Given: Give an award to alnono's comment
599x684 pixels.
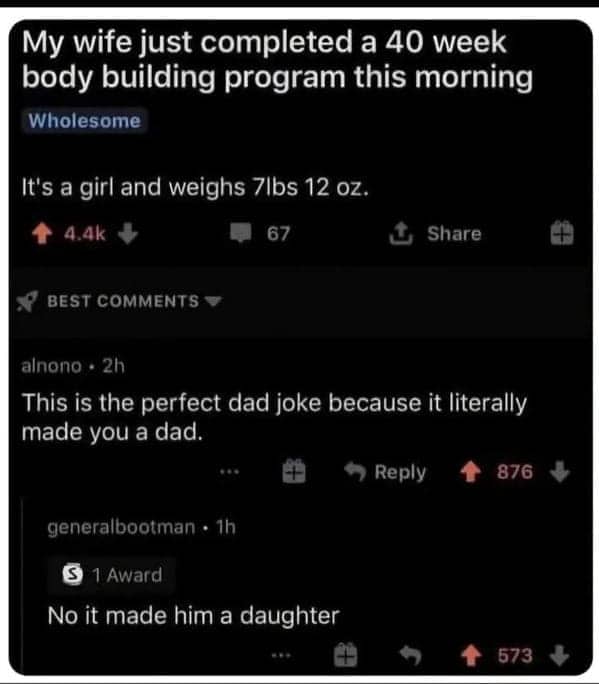Looking at the screenshot, I should pyautogui.click(x=294, y=472).
